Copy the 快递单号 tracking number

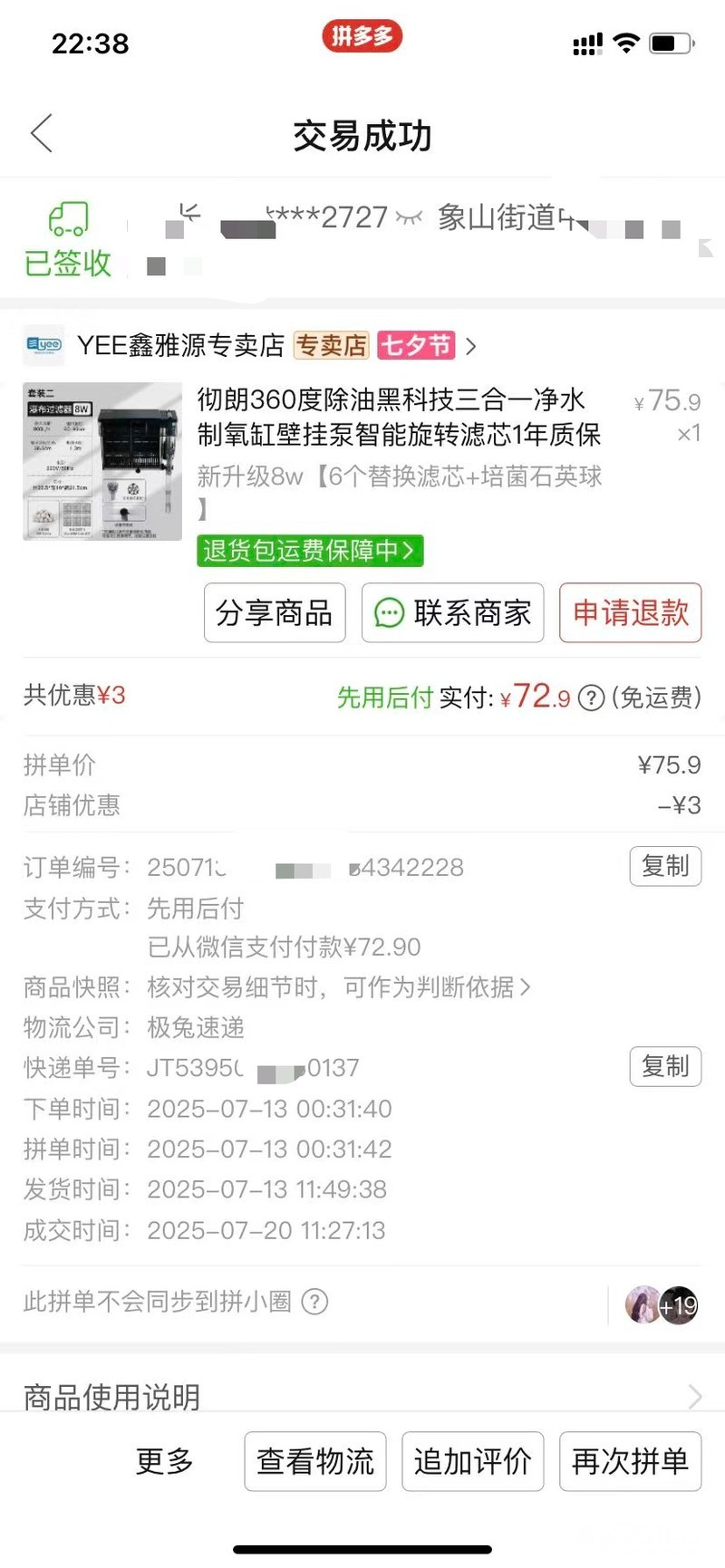(665, 1067)
